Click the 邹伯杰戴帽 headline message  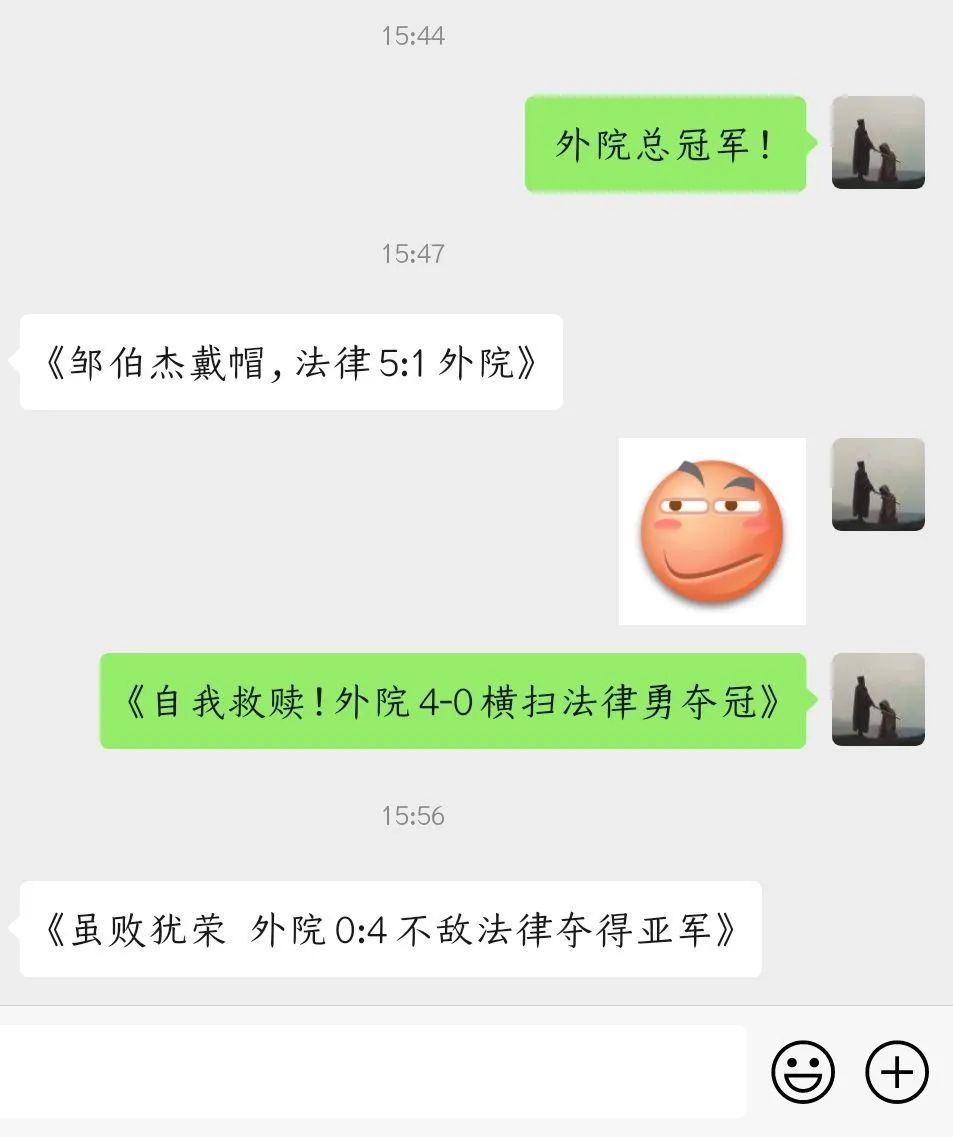(289, 364)
